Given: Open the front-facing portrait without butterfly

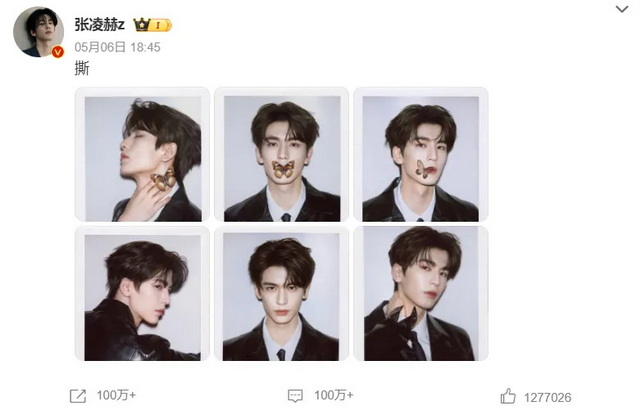Looking at the screenshot, I should pos(281,294).
